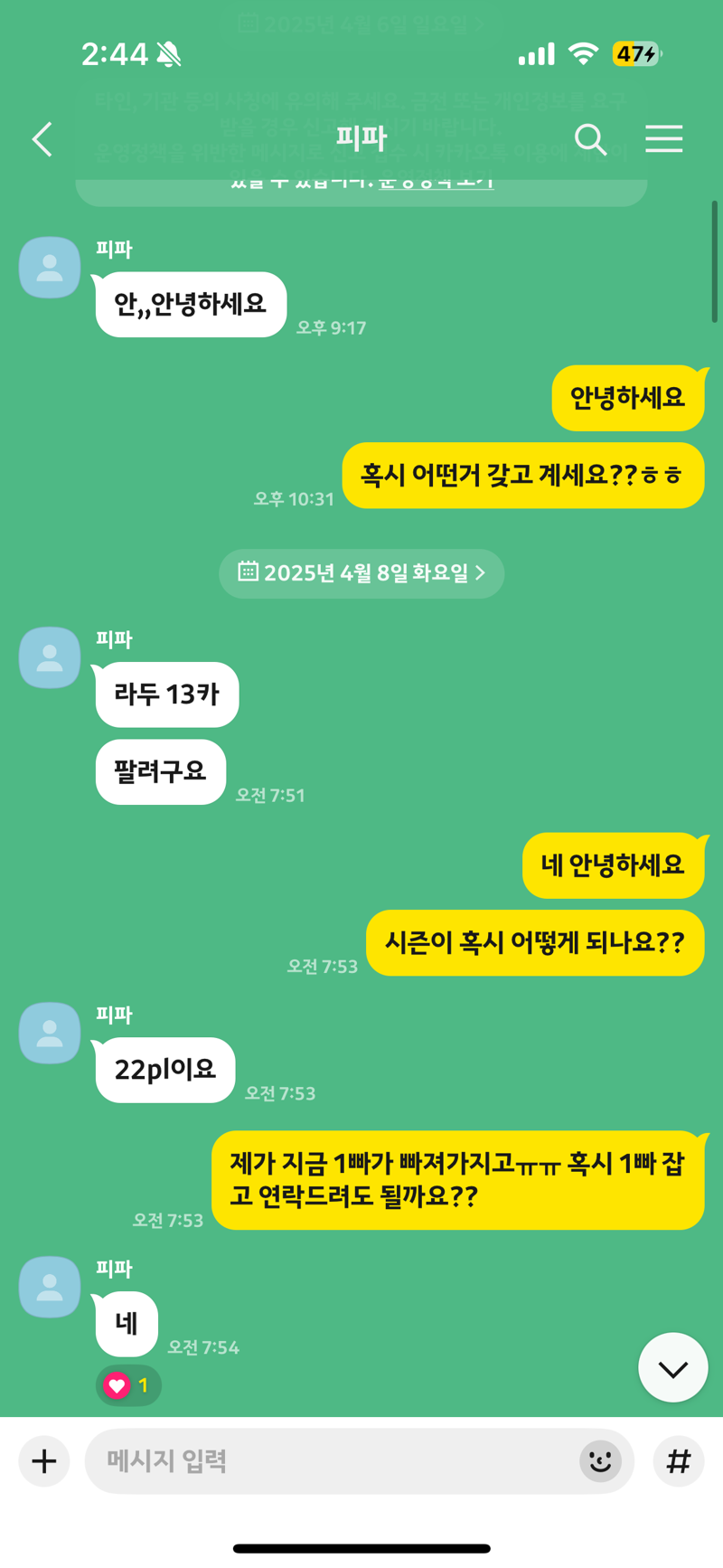The height and width of the screenshot is (1568, 723).
Task: Go back from the 피파 chat
Action: pyautogui.click(x=42, y=139)
